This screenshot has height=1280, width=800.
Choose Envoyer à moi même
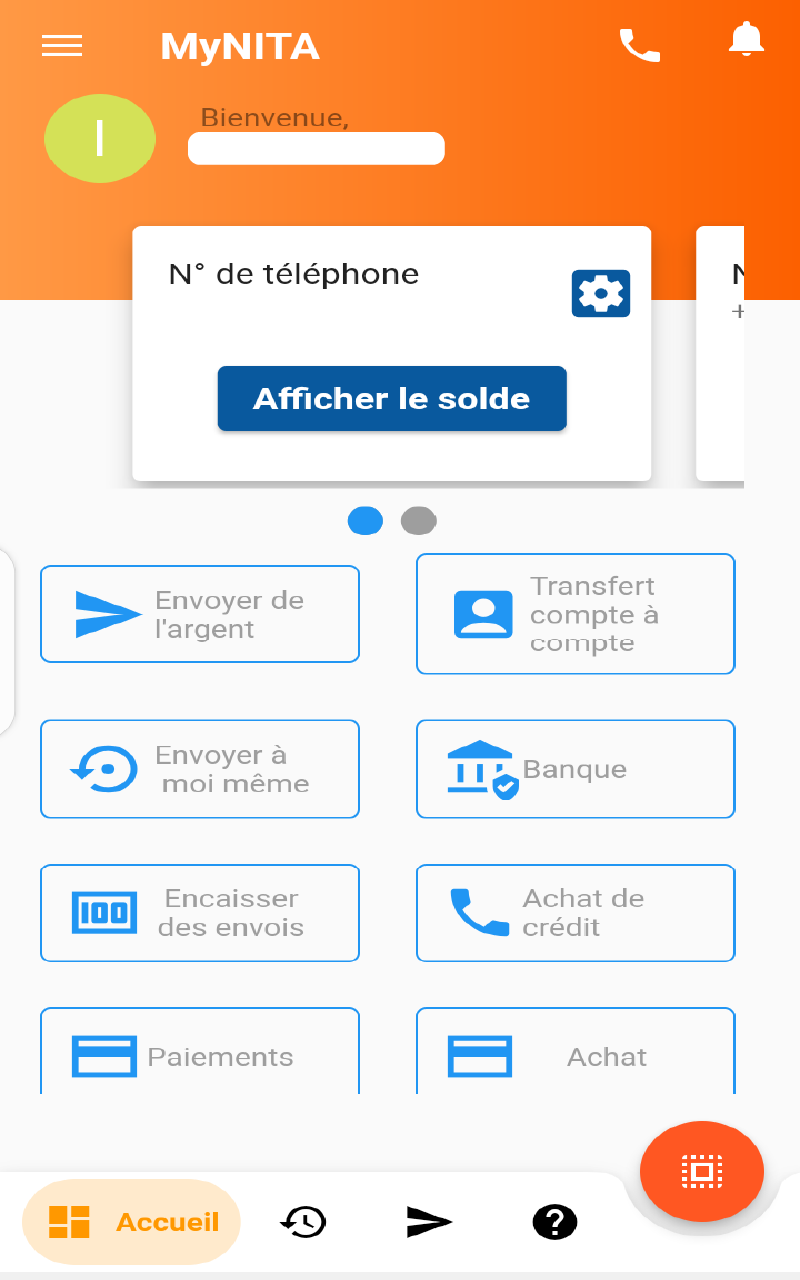[200, 769]
